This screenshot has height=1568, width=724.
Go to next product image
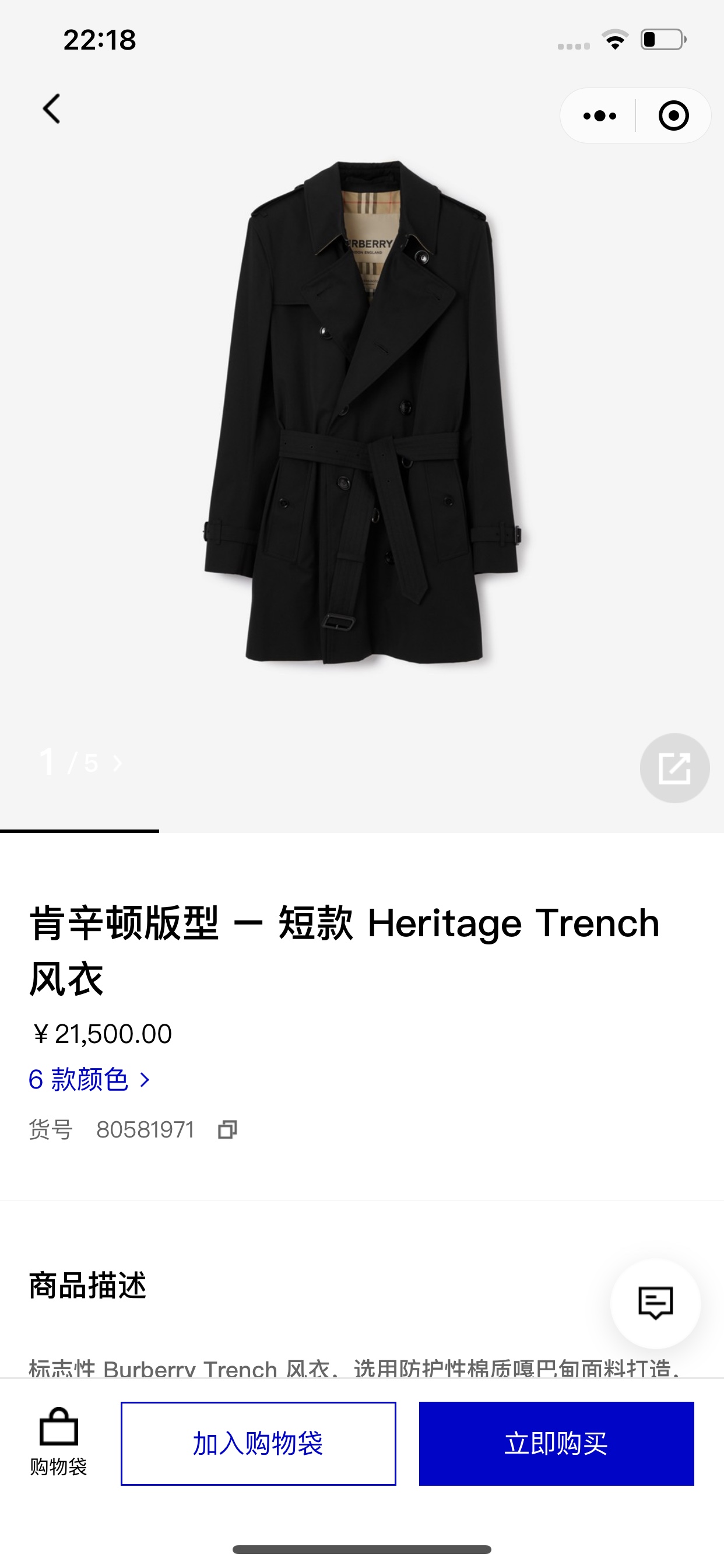pos(117,764)
